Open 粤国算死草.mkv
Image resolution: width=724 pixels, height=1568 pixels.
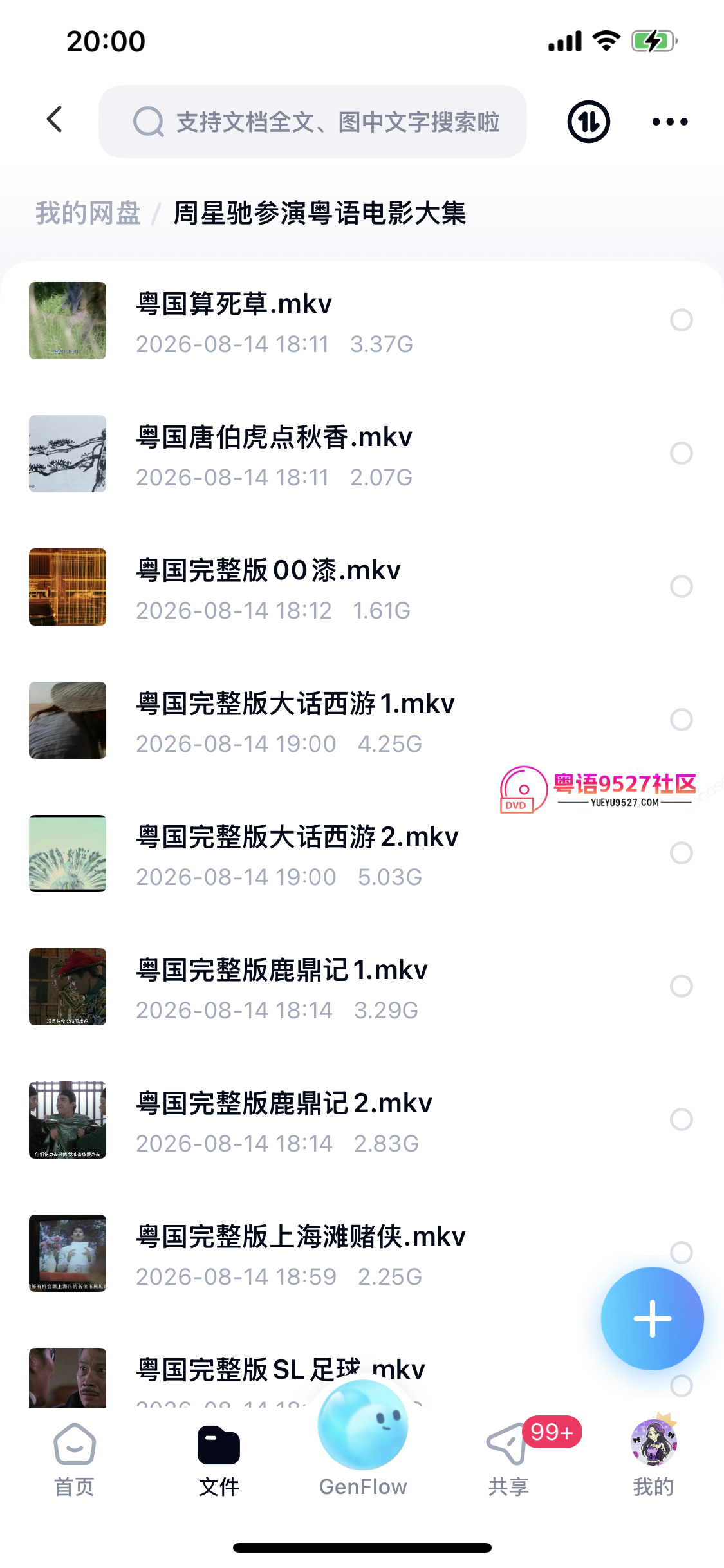[x=360, y=321]
